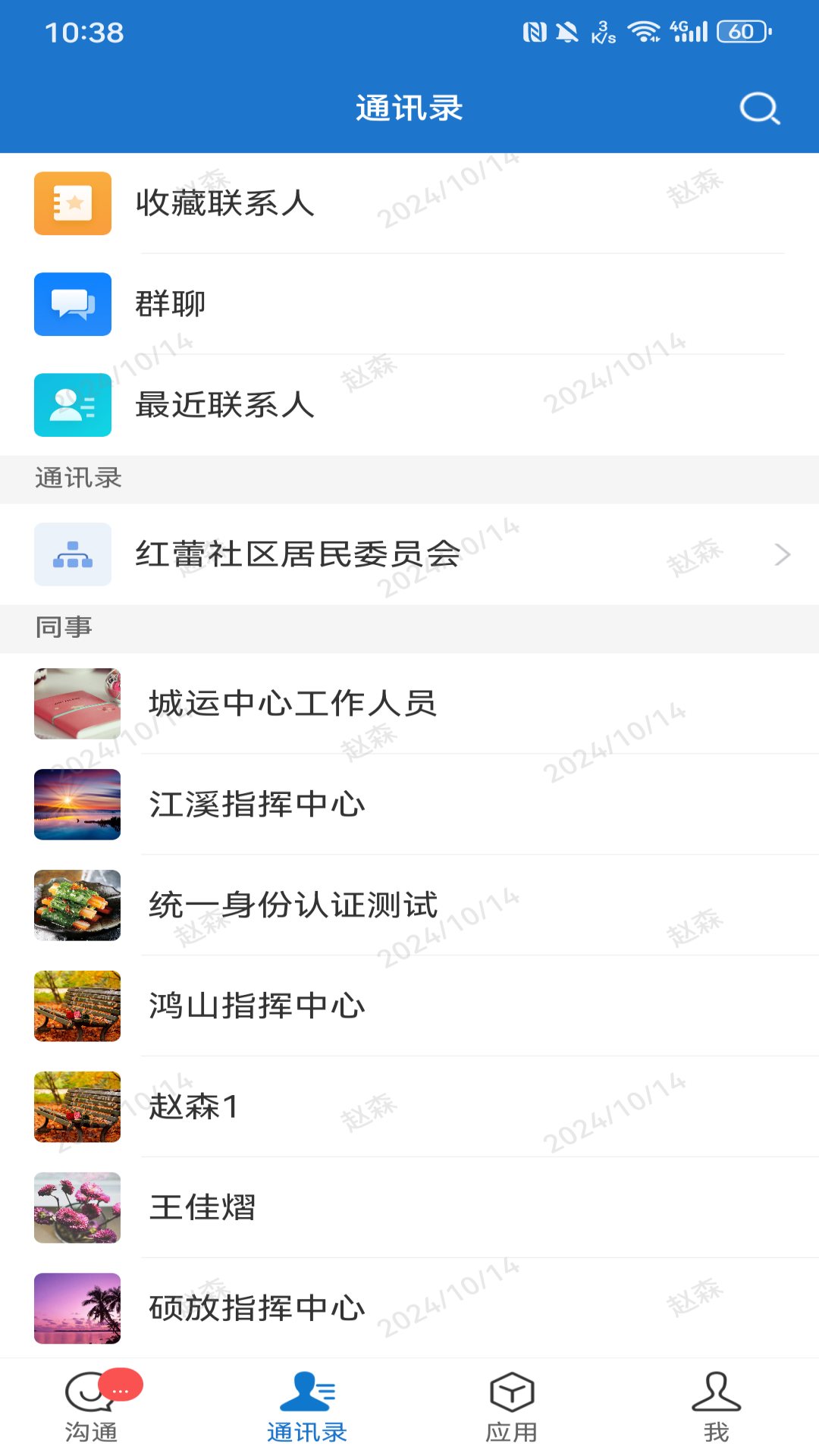Viewport: 819px width, 1456px height.
Task: Switch to the 应用 tab
Action: tap(512, 1407)
